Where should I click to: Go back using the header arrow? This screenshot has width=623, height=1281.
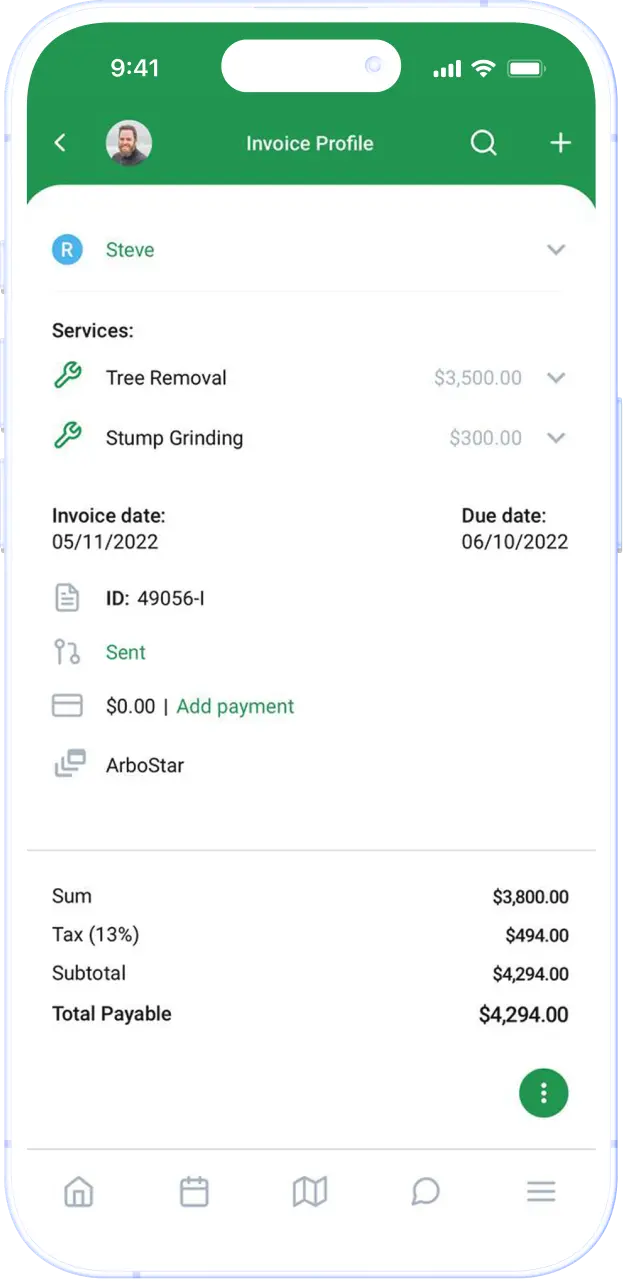coord(60,143)
